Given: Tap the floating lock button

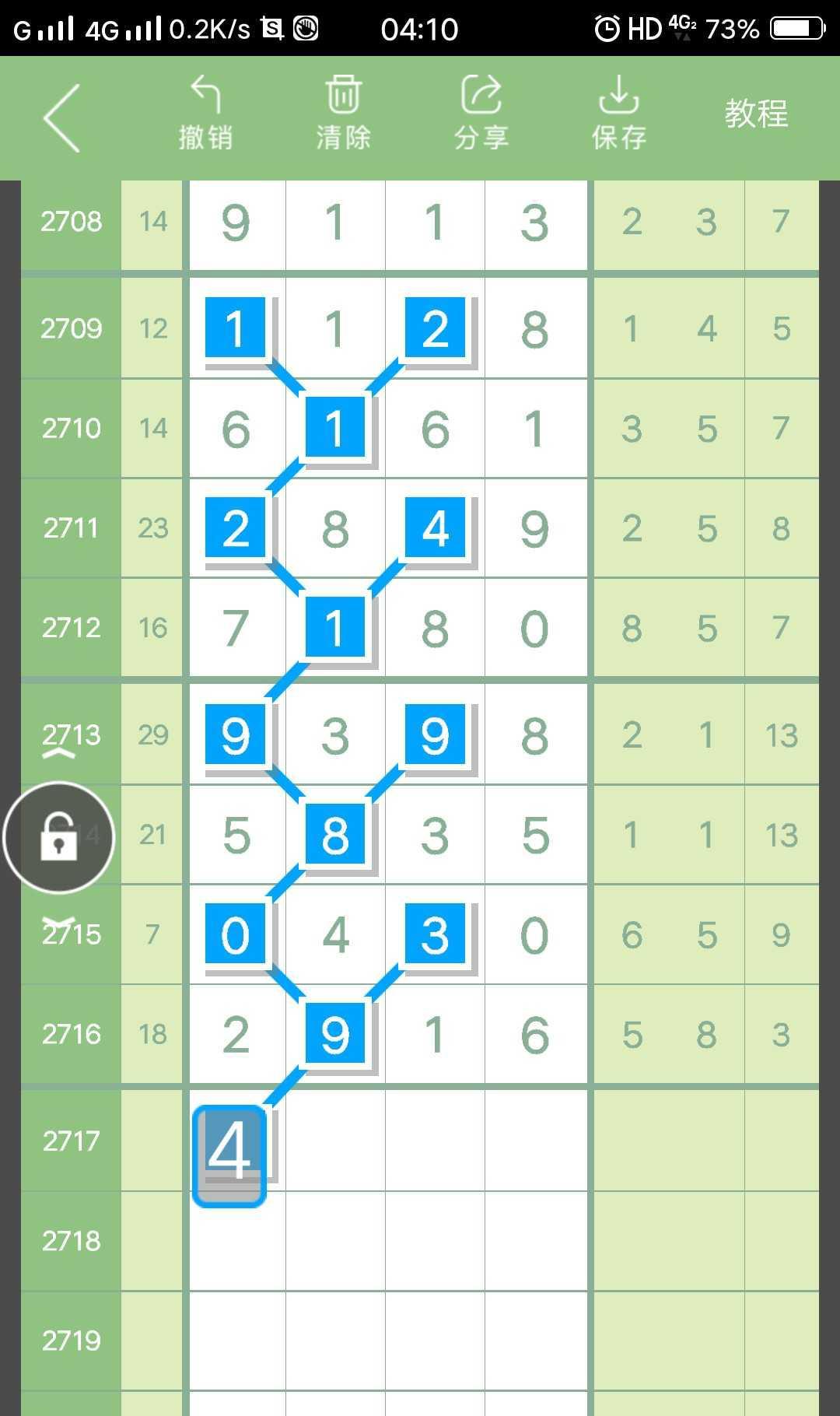Looking at the screenshot, I should (x=59, y=837).
